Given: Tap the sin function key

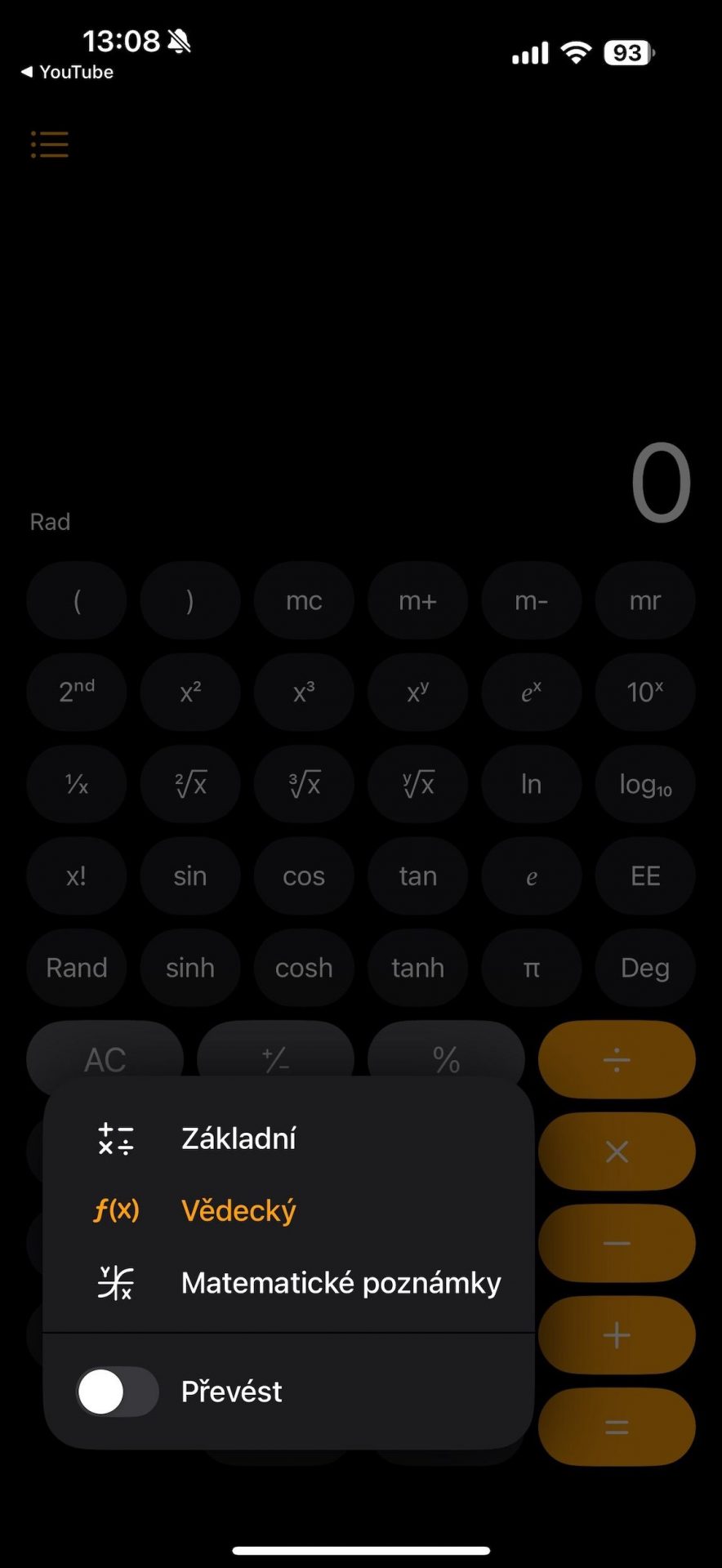Looking at the screenshot, I should 190,876.
